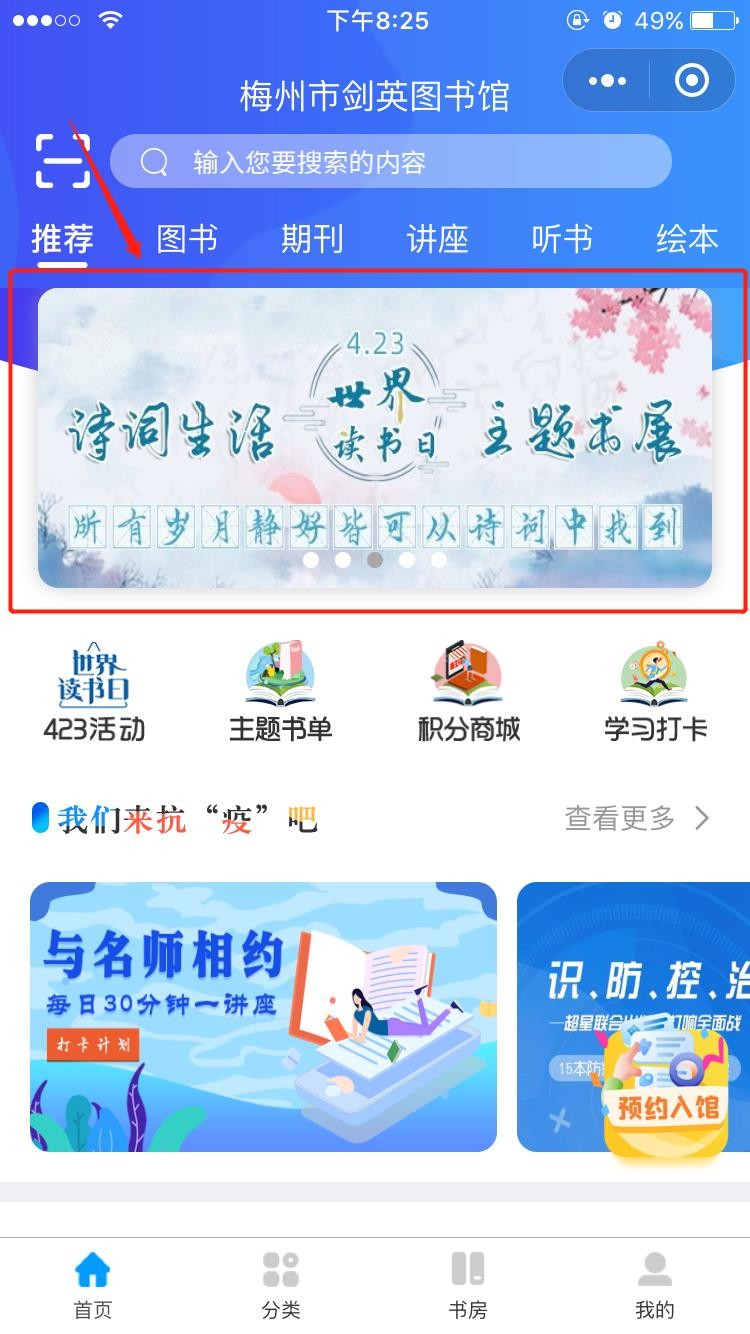The height and width of the screenshot is (1334, 750).
Task: Select the 讲座 tab
Action: [x=437, y=239]
